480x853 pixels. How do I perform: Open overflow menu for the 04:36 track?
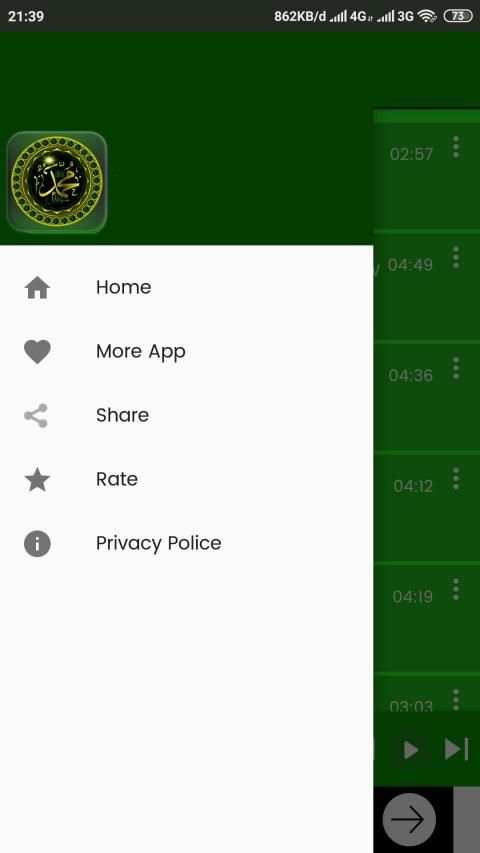456,368
